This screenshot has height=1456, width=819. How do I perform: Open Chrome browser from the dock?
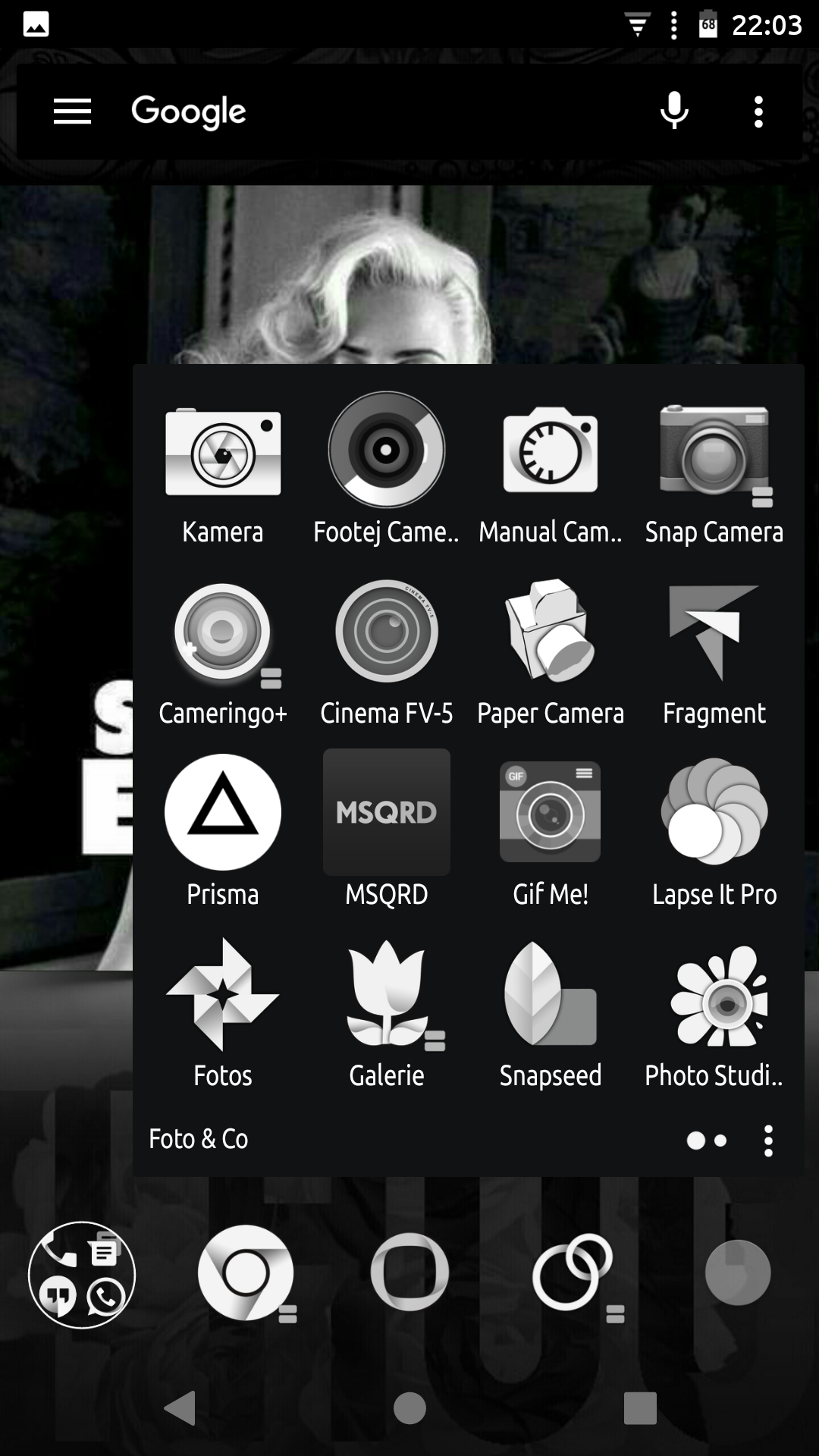[x=246, y=1272]
